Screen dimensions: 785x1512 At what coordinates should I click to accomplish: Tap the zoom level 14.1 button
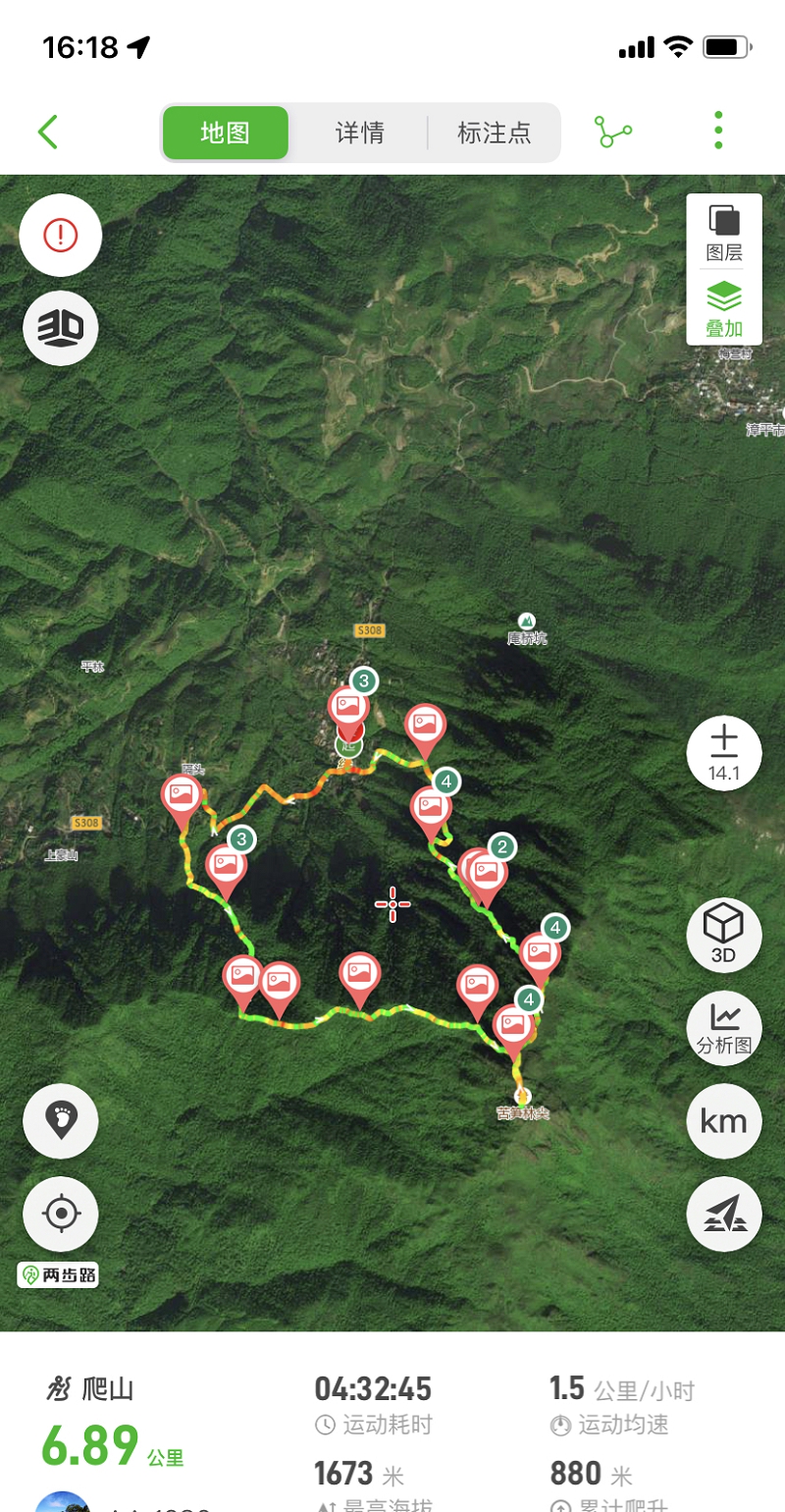(724, 754)
